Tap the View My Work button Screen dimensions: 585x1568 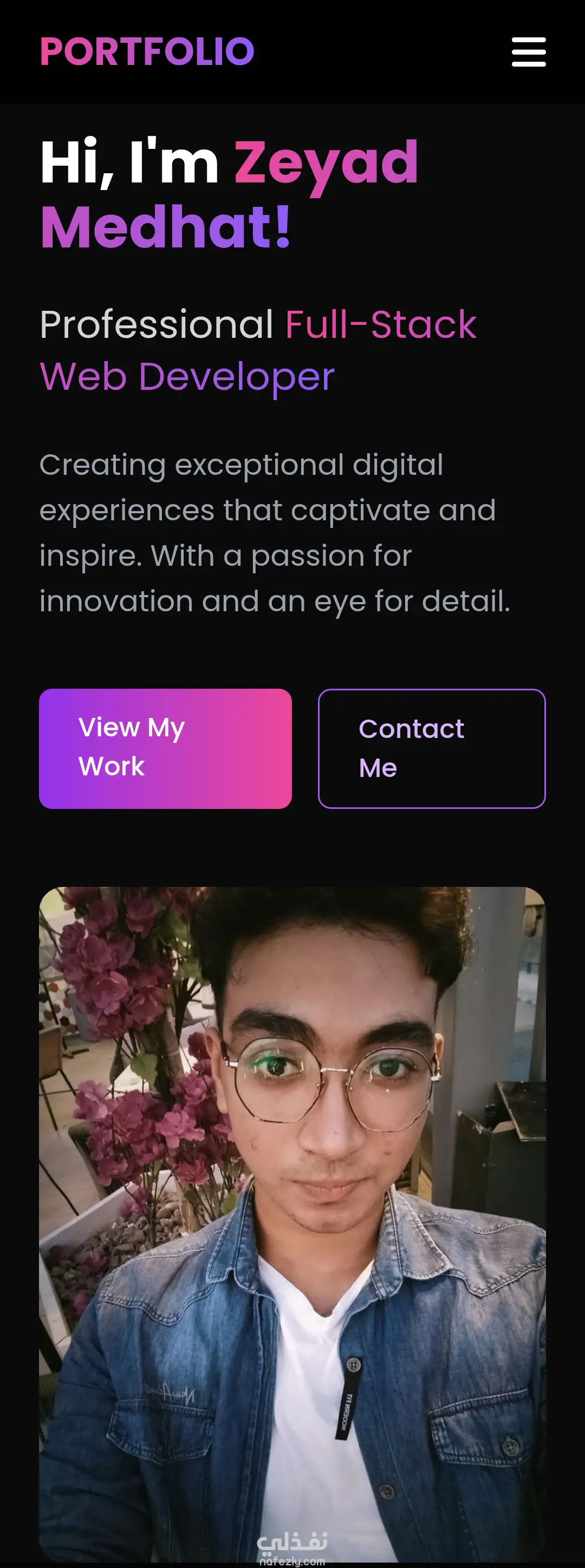pyautogui.click(x=165, y=748)
